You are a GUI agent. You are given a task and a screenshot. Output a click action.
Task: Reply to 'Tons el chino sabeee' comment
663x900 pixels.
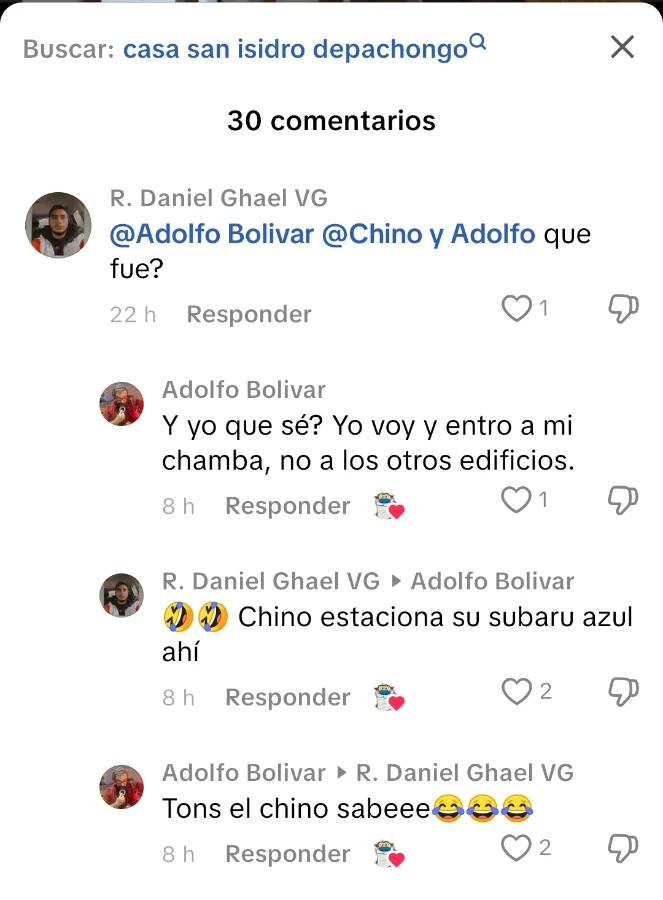click(287, 854)
